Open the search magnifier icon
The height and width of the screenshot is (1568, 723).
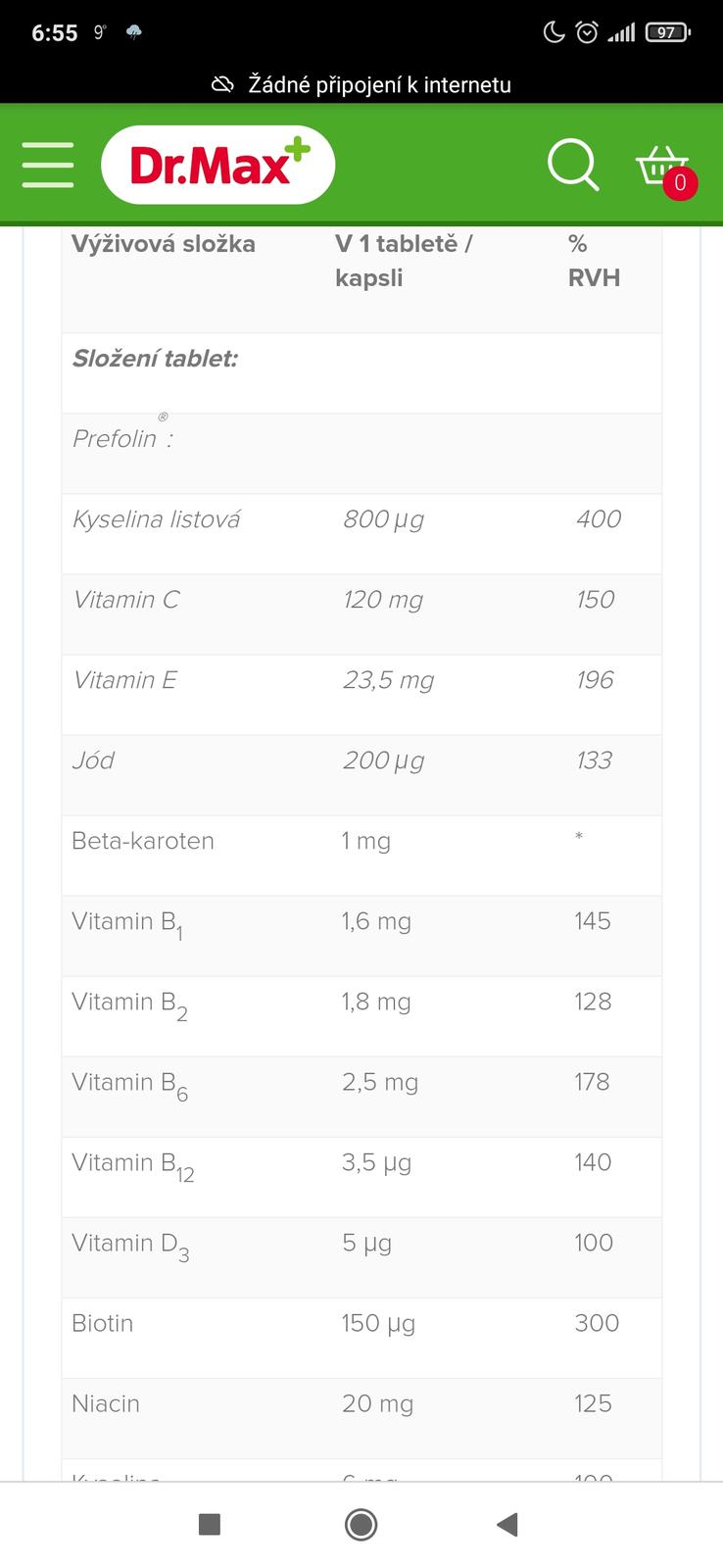(572, 165)
